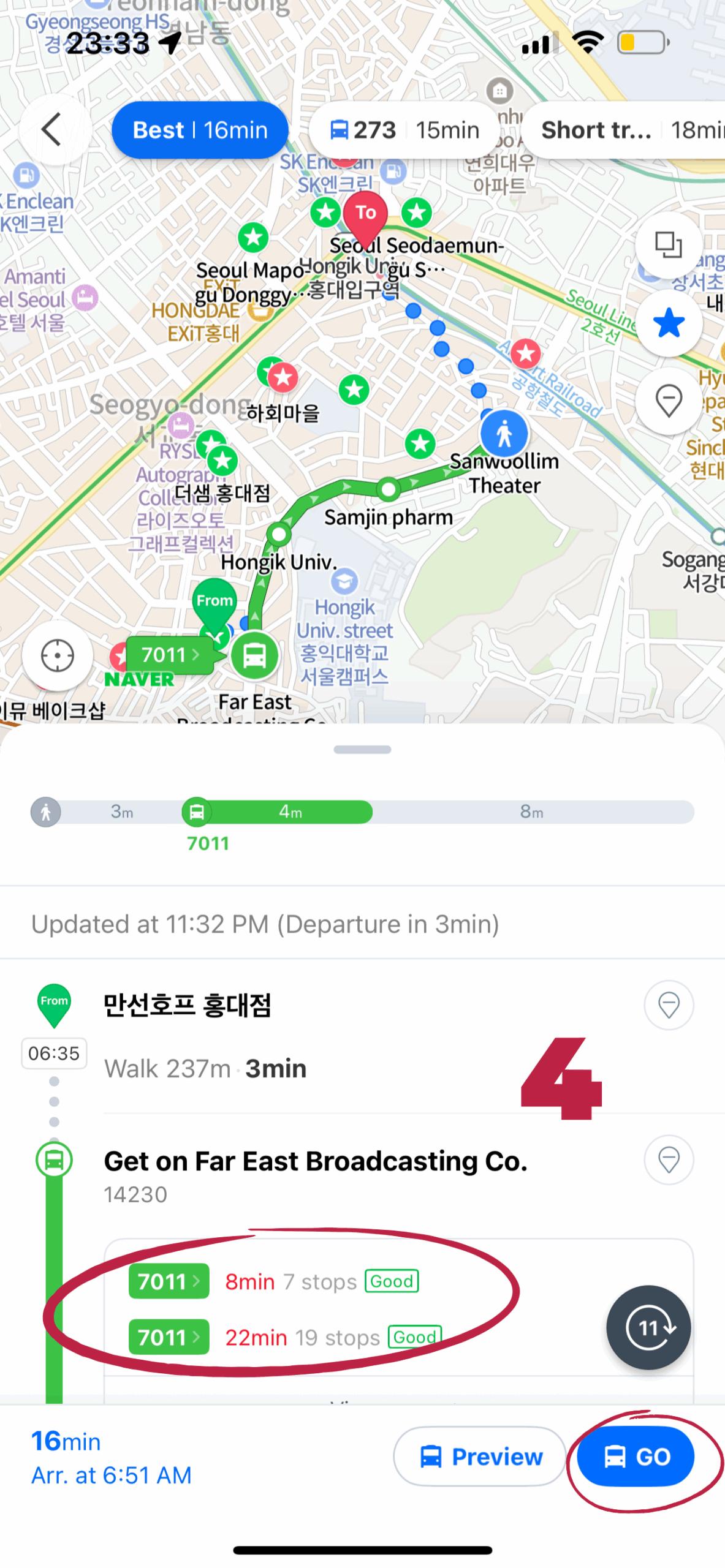The height and width of the screenshot is (1568, 725).
Task: Open the 7011 bus label on map
Action: (170, 655)
